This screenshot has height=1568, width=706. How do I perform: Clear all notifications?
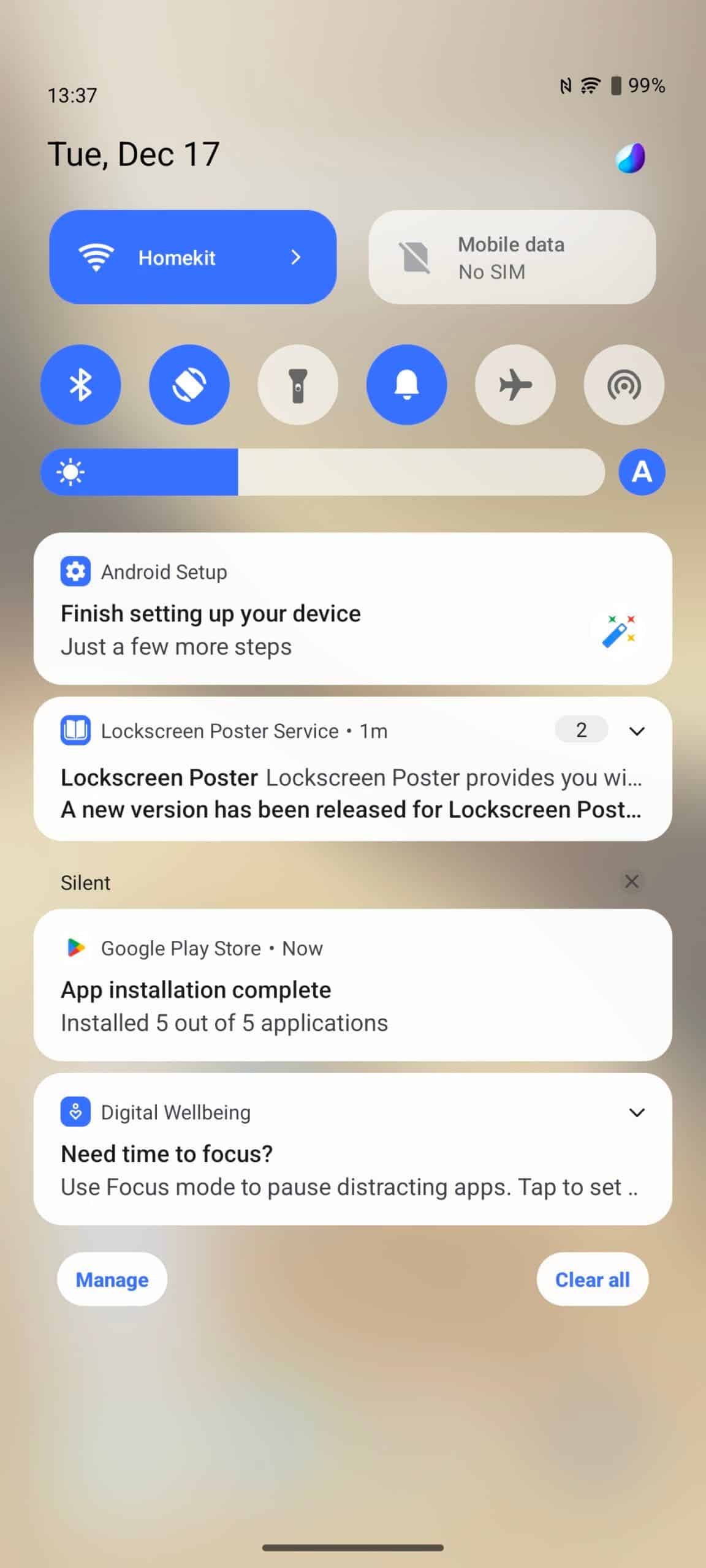coord(592,1280)
